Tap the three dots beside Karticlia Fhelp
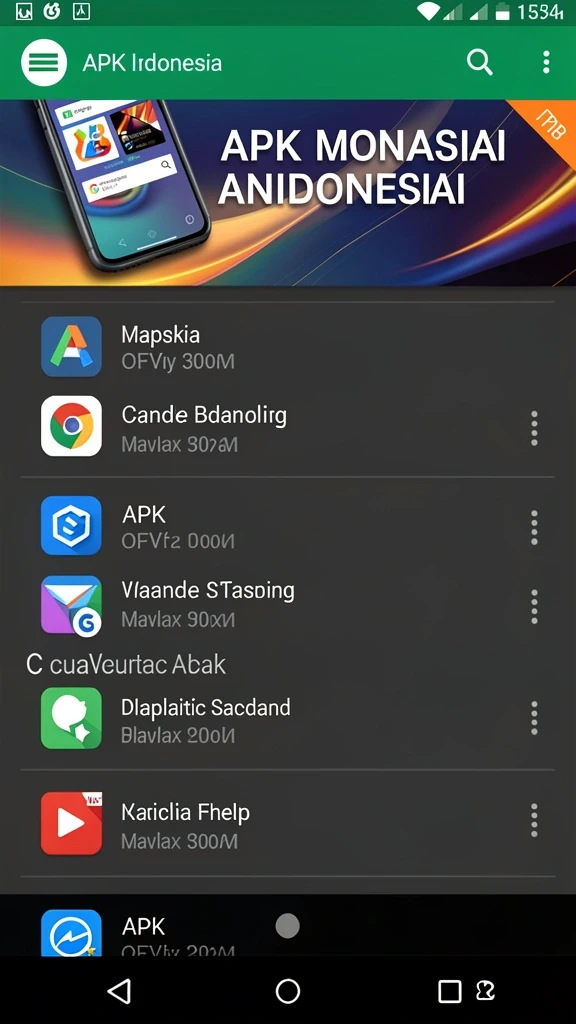 point(534,820)
